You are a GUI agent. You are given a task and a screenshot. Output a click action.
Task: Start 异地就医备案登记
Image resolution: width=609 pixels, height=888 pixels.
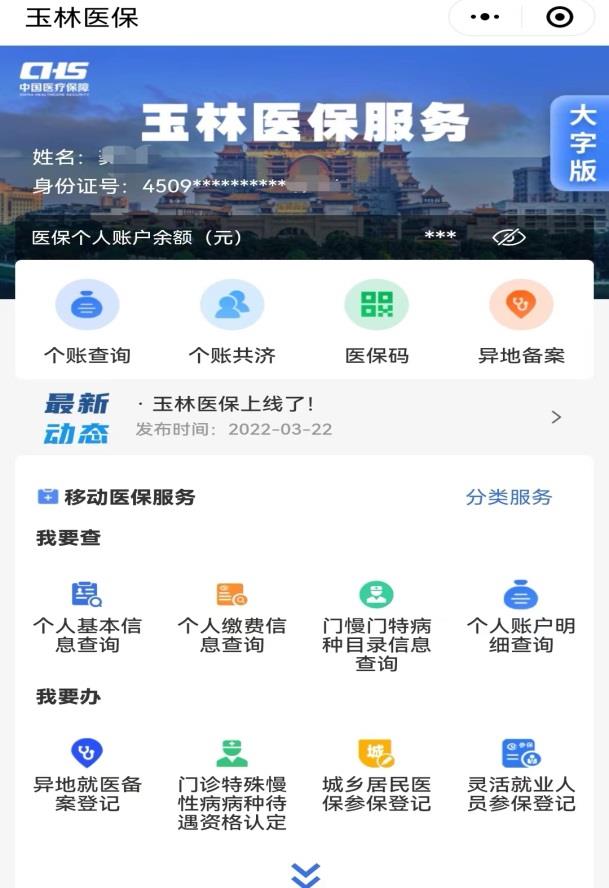pyautogui.click(x=87, y=775)
